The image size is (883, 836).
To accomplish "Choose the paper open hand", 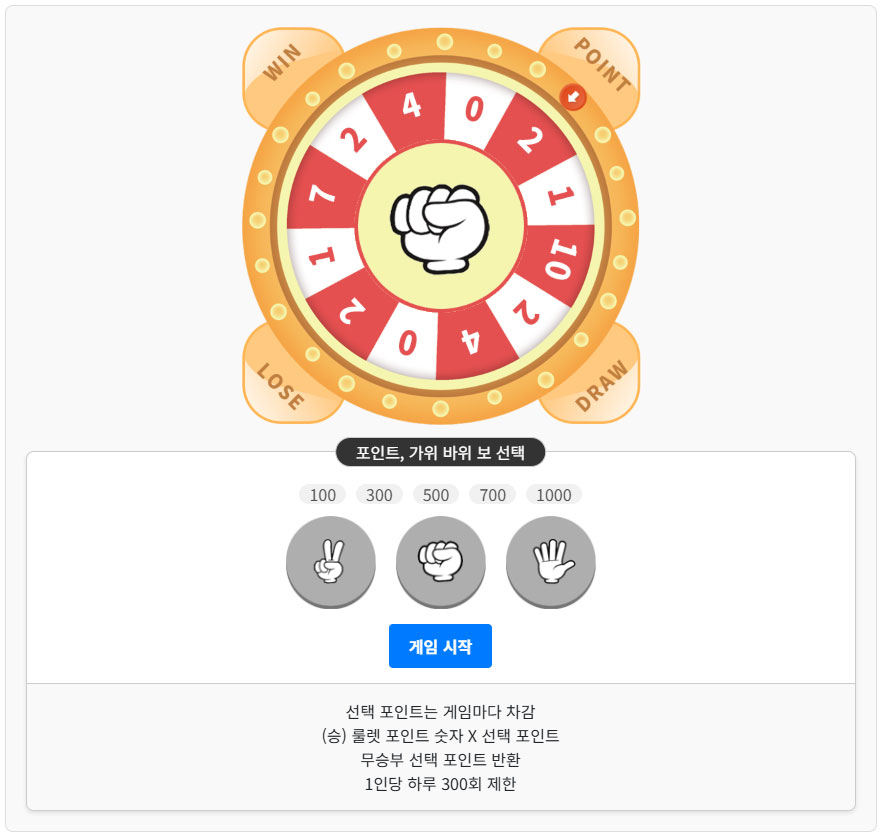I will click(x=551, y=561).
